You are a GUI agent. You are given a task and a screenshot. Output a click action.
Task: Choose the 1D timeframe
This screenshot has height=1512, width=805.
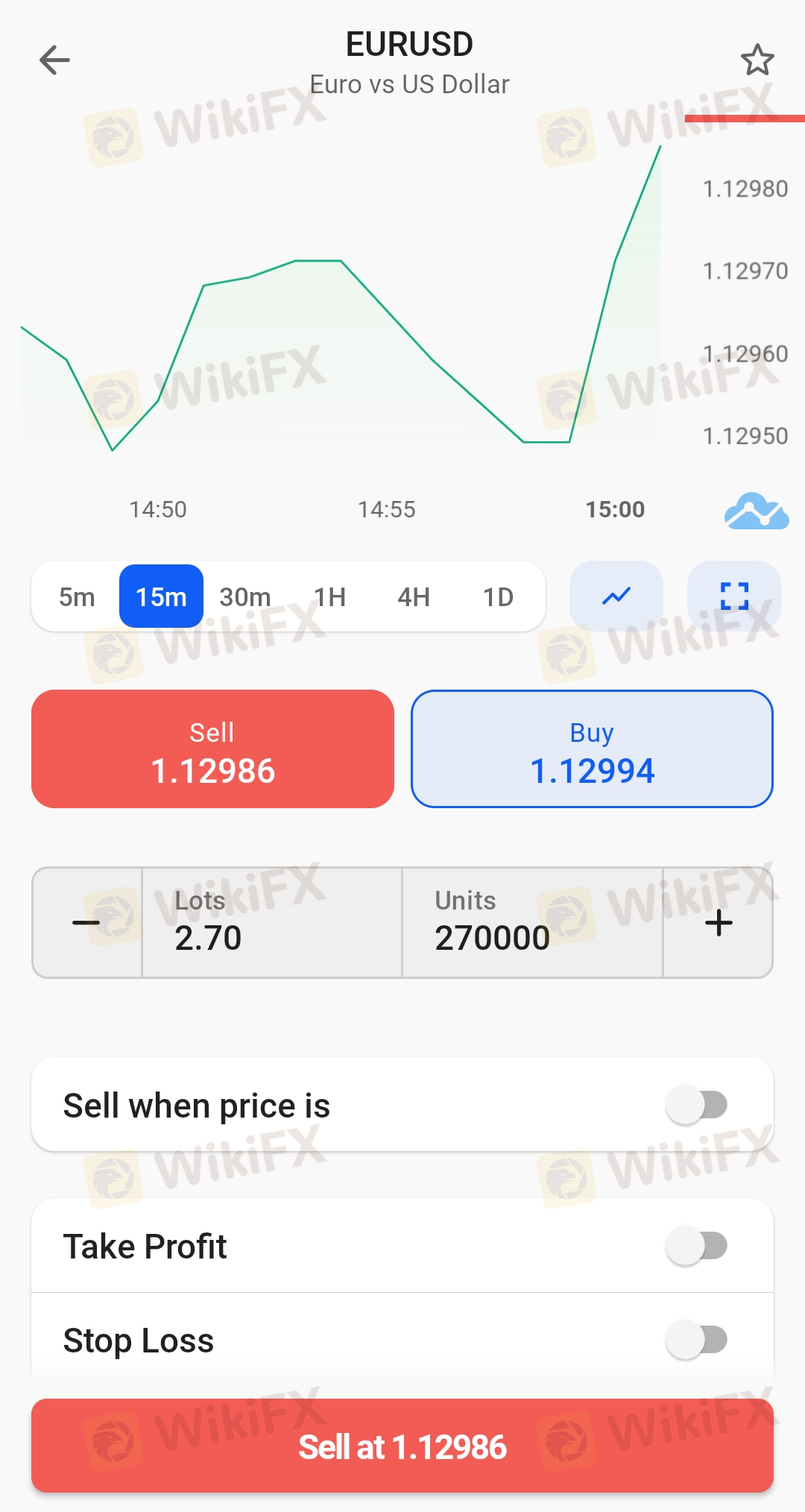[498, 596]
